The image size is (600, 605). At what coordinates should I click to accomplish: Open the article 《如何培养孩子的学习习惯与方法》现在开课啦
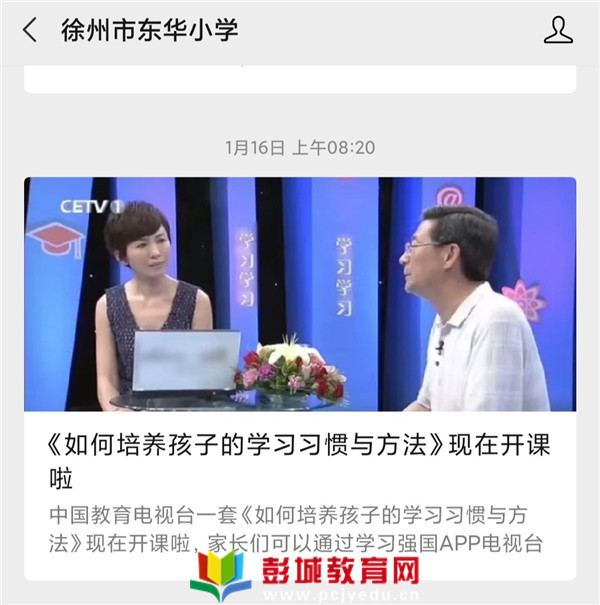[x=300, y=458]
